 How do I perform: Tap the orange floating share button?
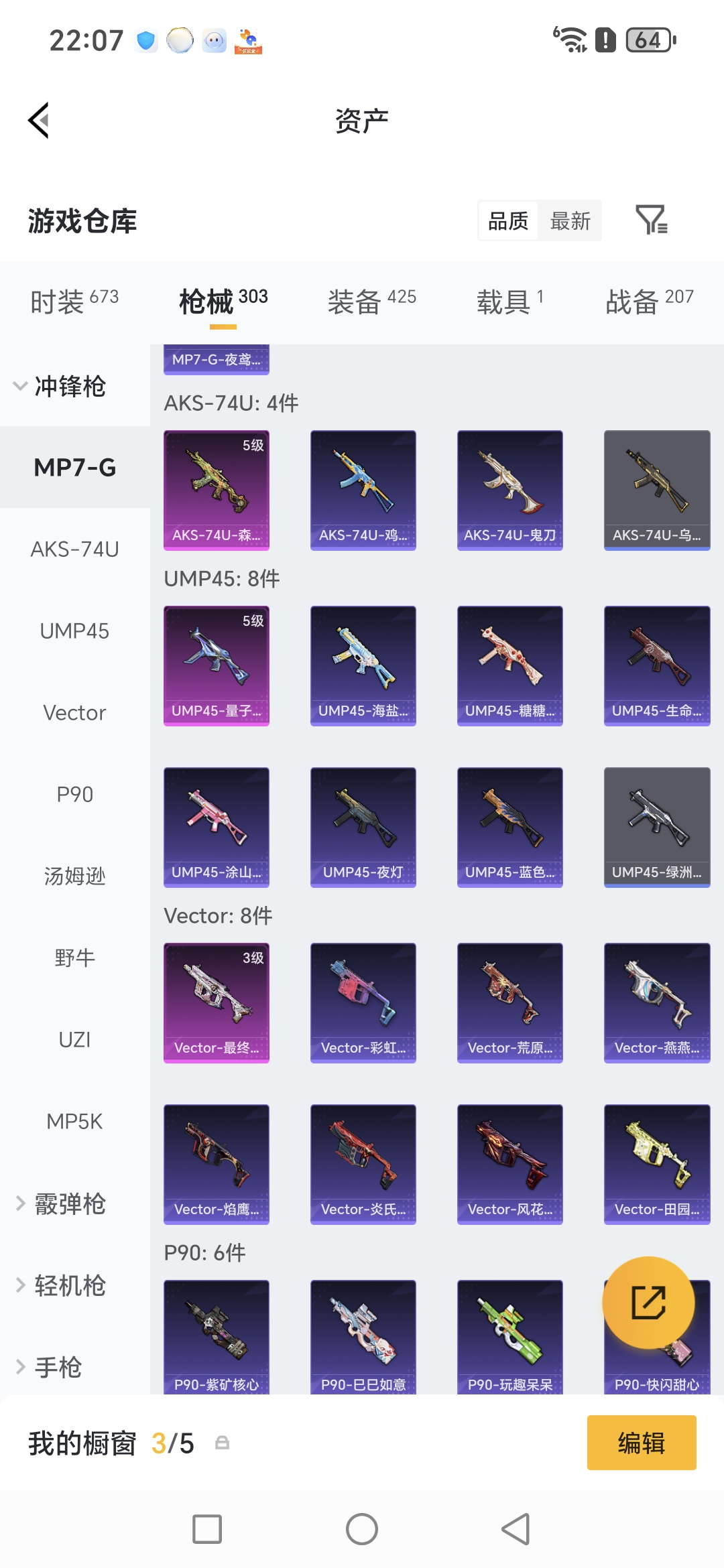[648, 1302]
